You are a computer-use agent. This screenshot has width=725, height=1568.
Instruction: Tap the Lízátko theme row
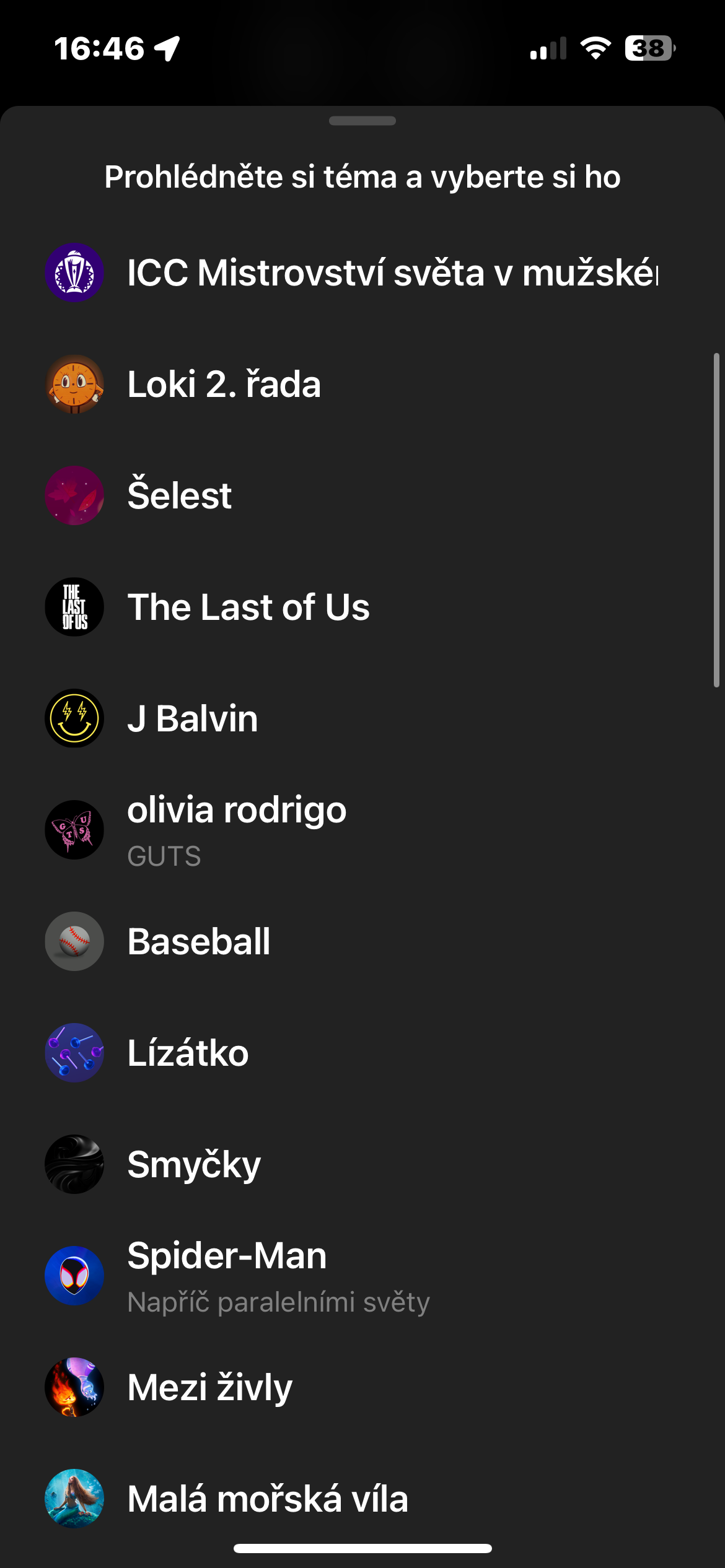[362, 1053]
